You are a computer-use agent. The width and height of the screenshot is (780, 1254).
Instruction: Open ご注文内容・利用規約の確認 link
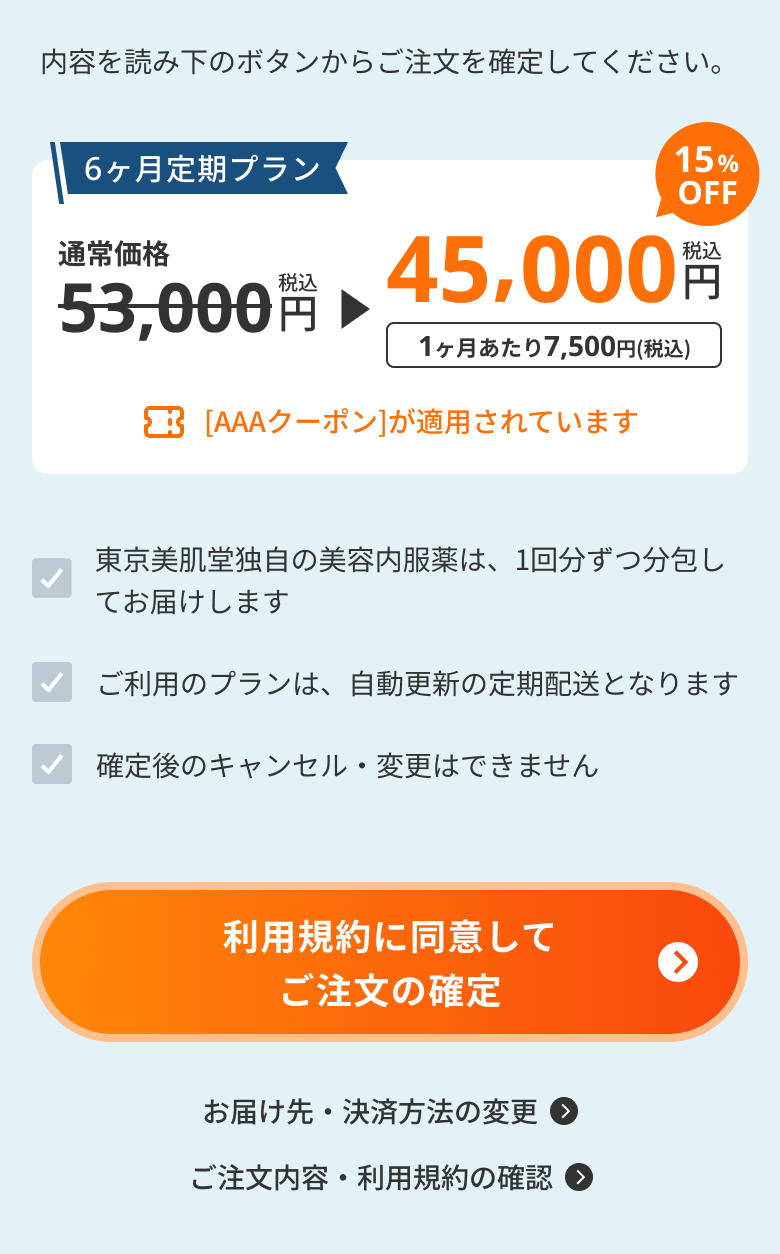point(390,1177)
